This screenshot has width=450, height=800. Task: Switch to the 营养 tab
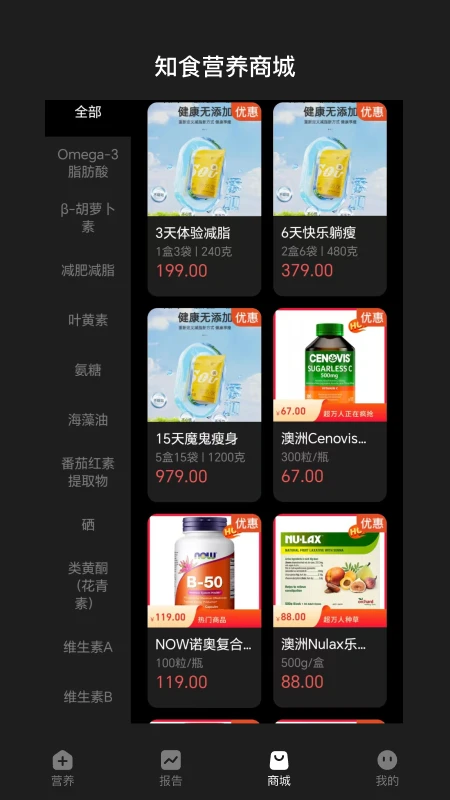click(x=63, y=768)
